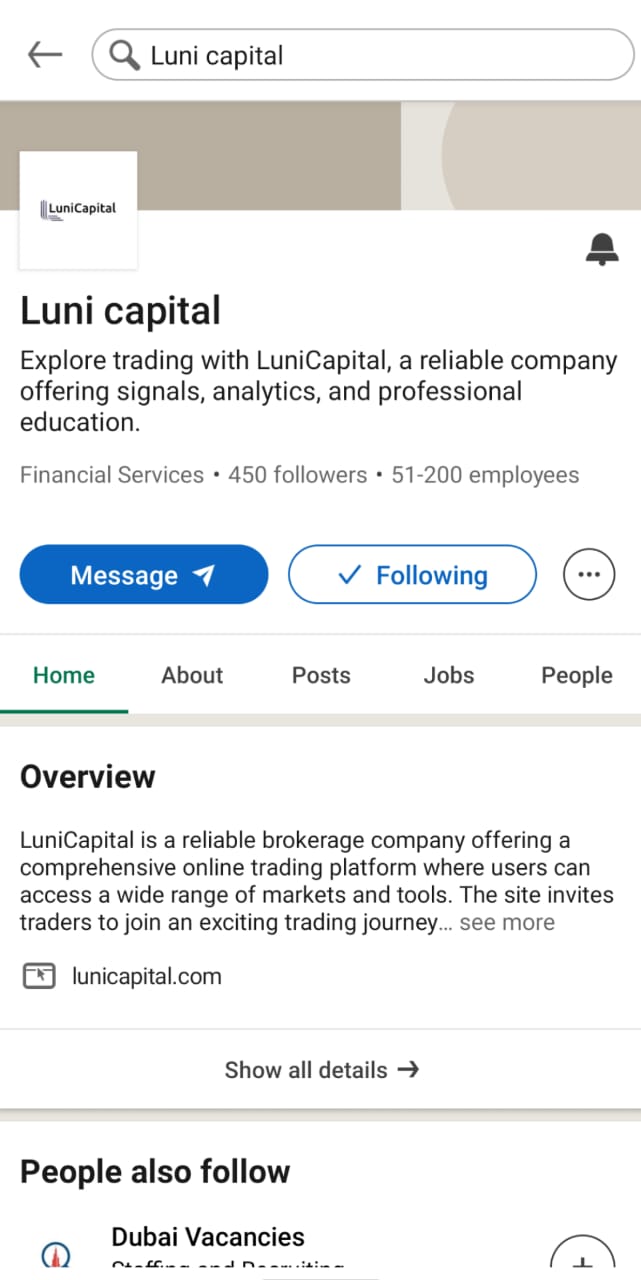Switch to the Posts tab
Screen dimensions: 641x1280
click(x=321, y=675)
